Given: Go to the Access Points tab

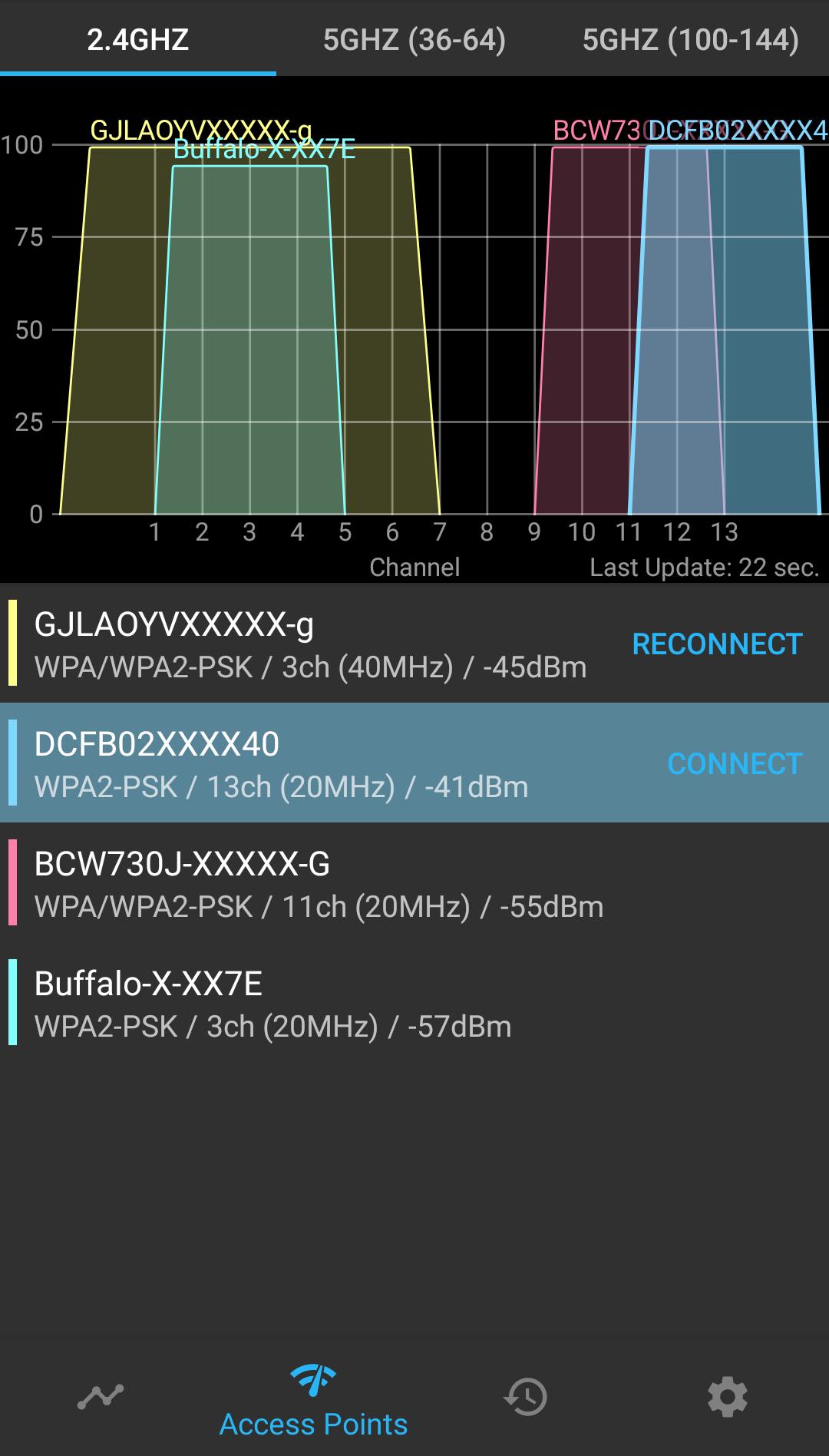Looking at the screenshot, I should pyautogui.click(x=313, y=1401).
